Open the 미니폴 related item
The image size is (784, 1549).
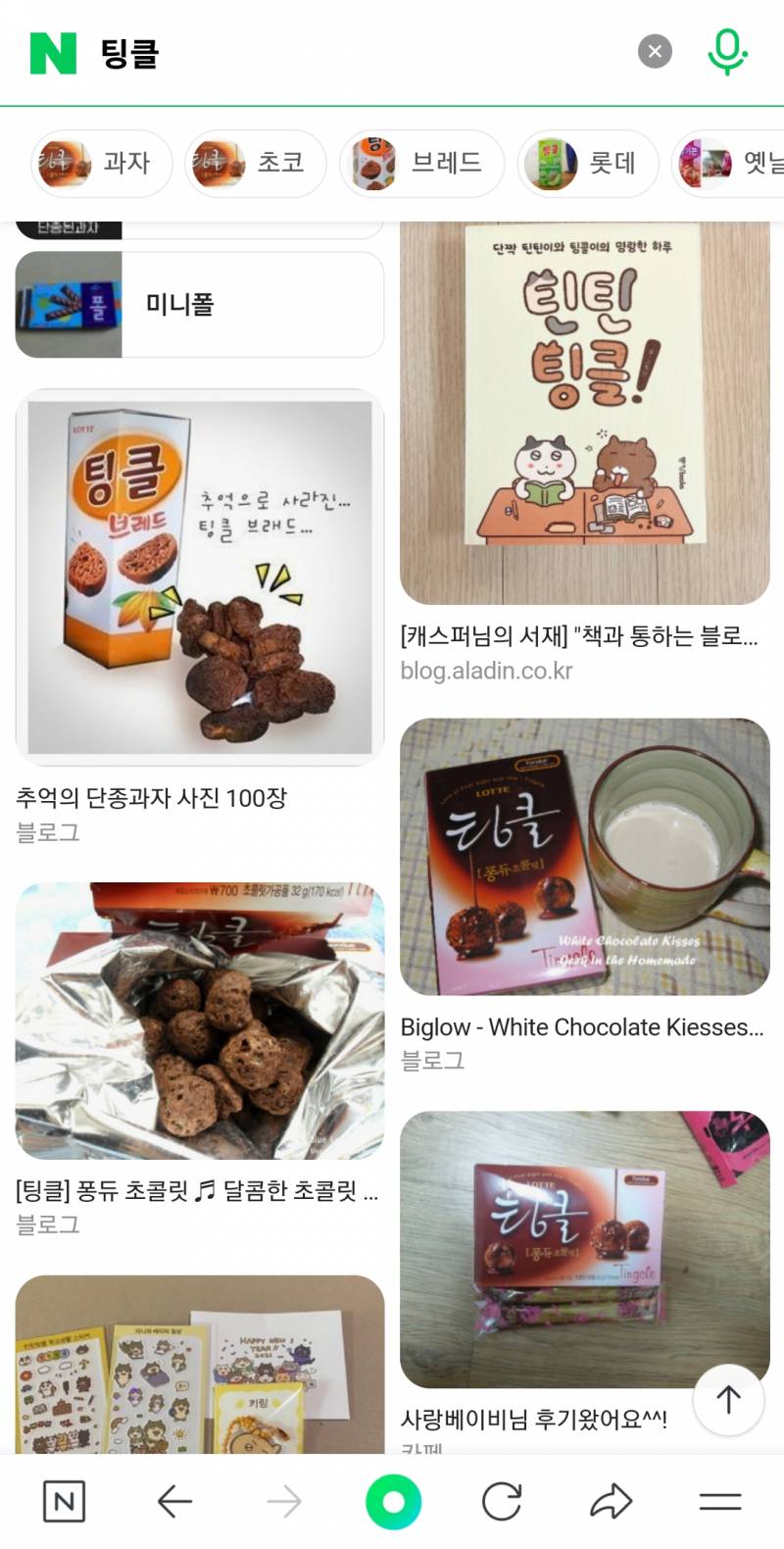(199, 305)
